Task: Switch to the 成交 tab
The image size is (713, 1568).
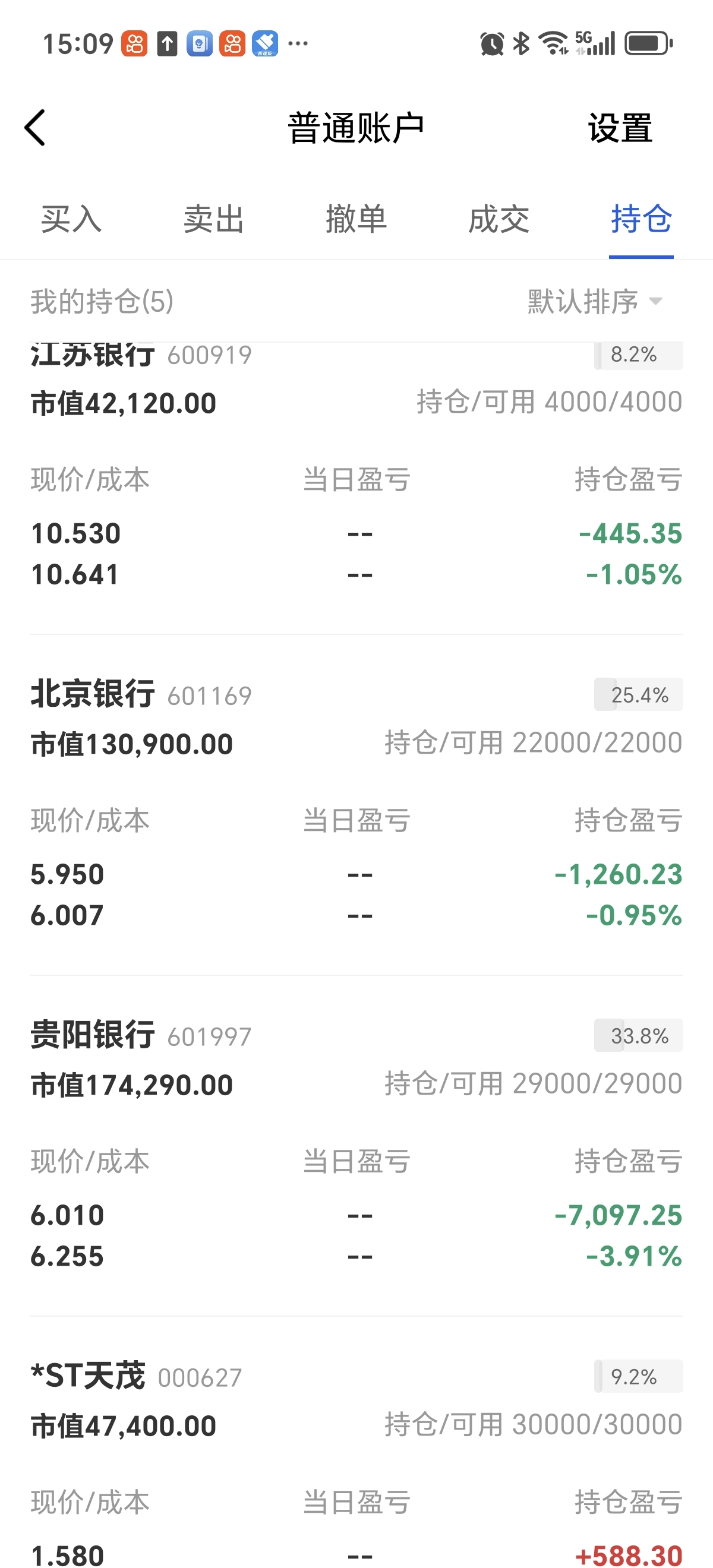Action: point(499,219)
